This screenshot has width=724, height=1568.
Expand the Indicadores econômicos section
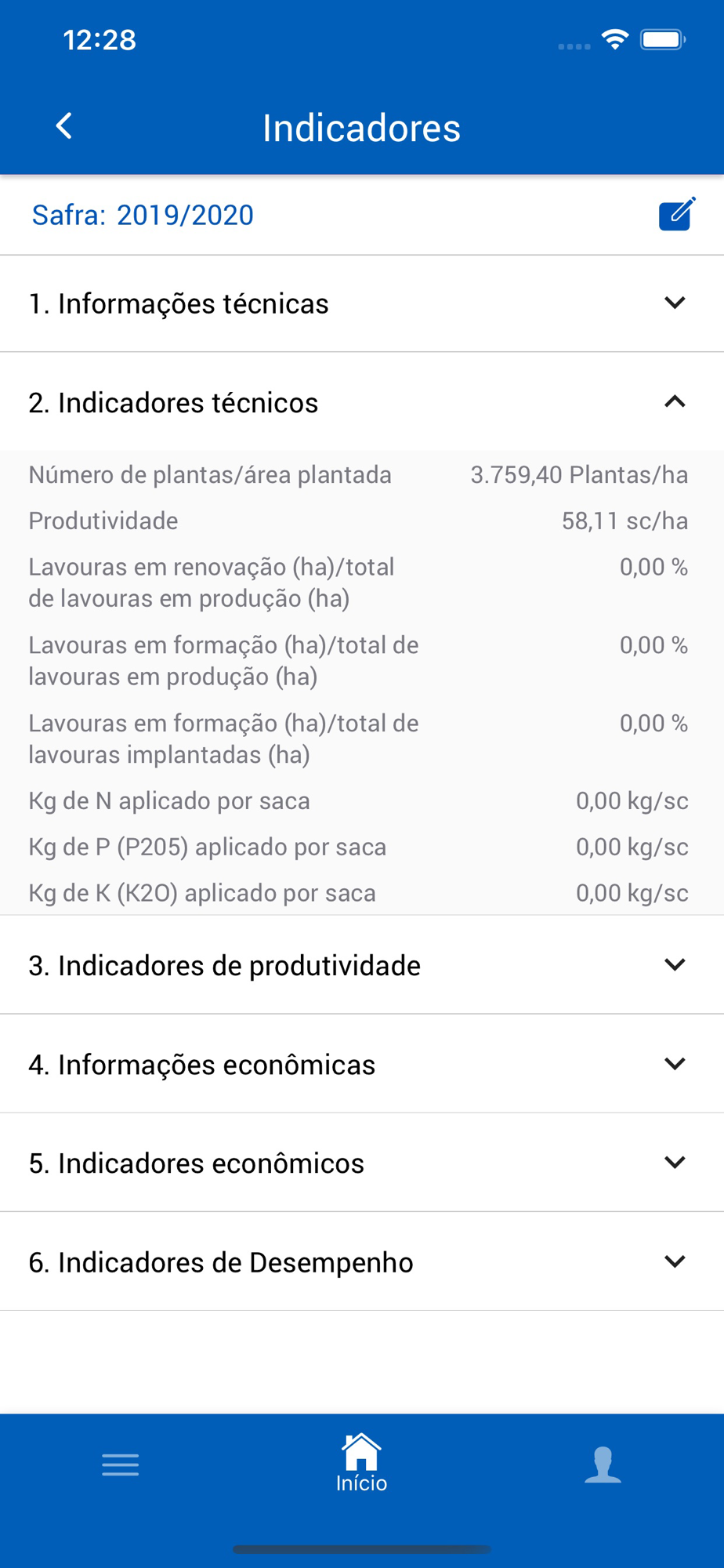pos(362,1163)
